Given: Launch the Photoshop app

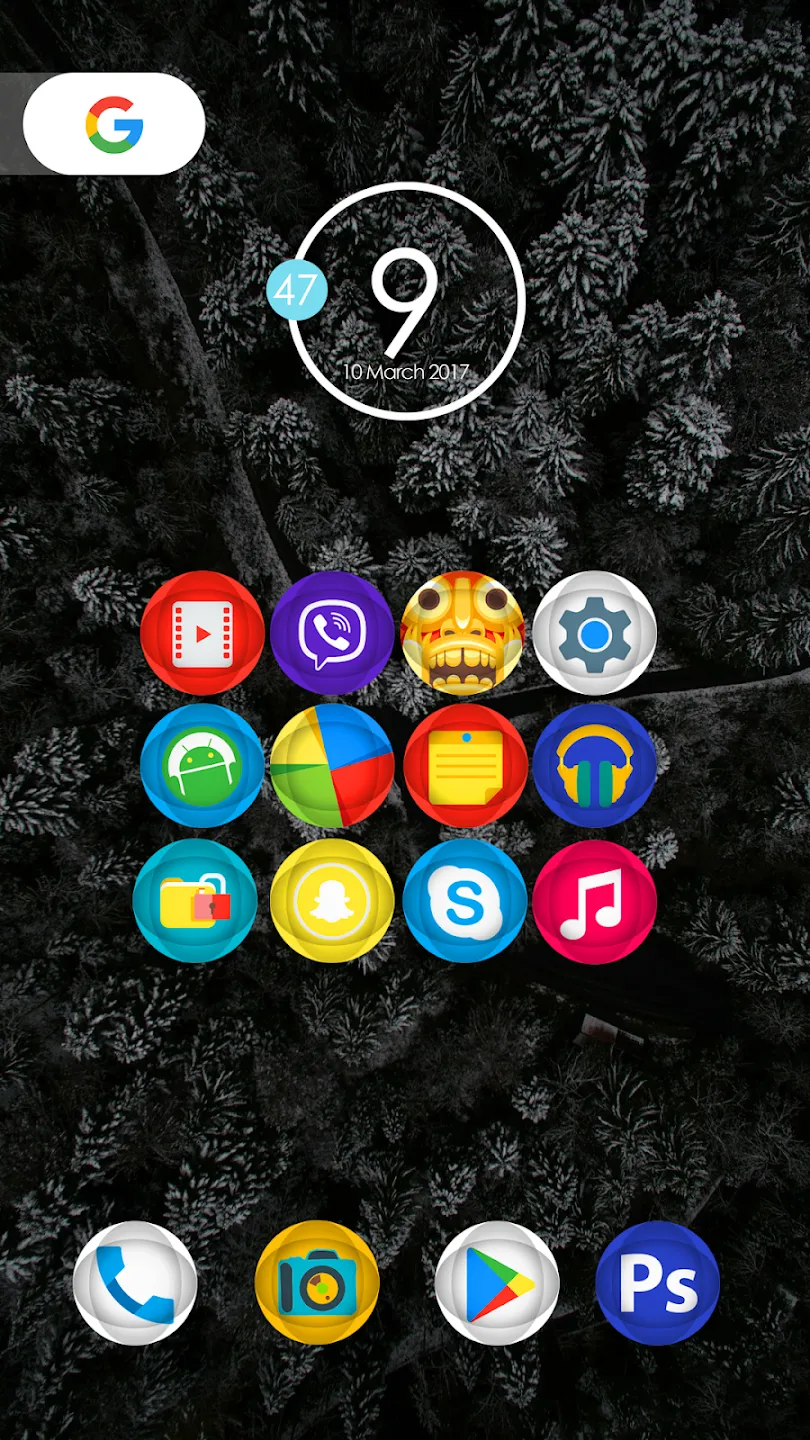Looking at the screenshot, I should (657, 1283).
